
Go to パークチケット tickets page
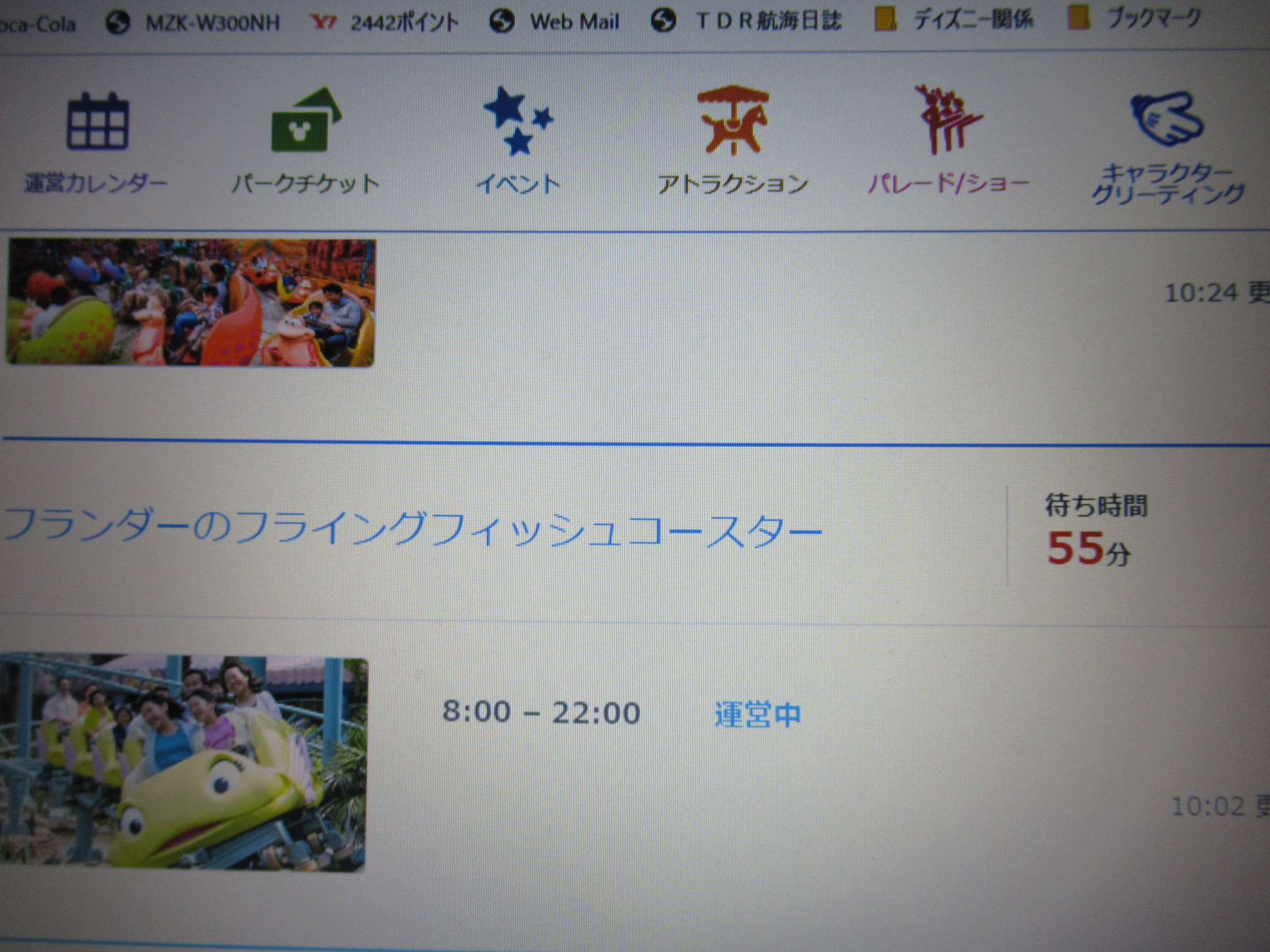point(305,144)
